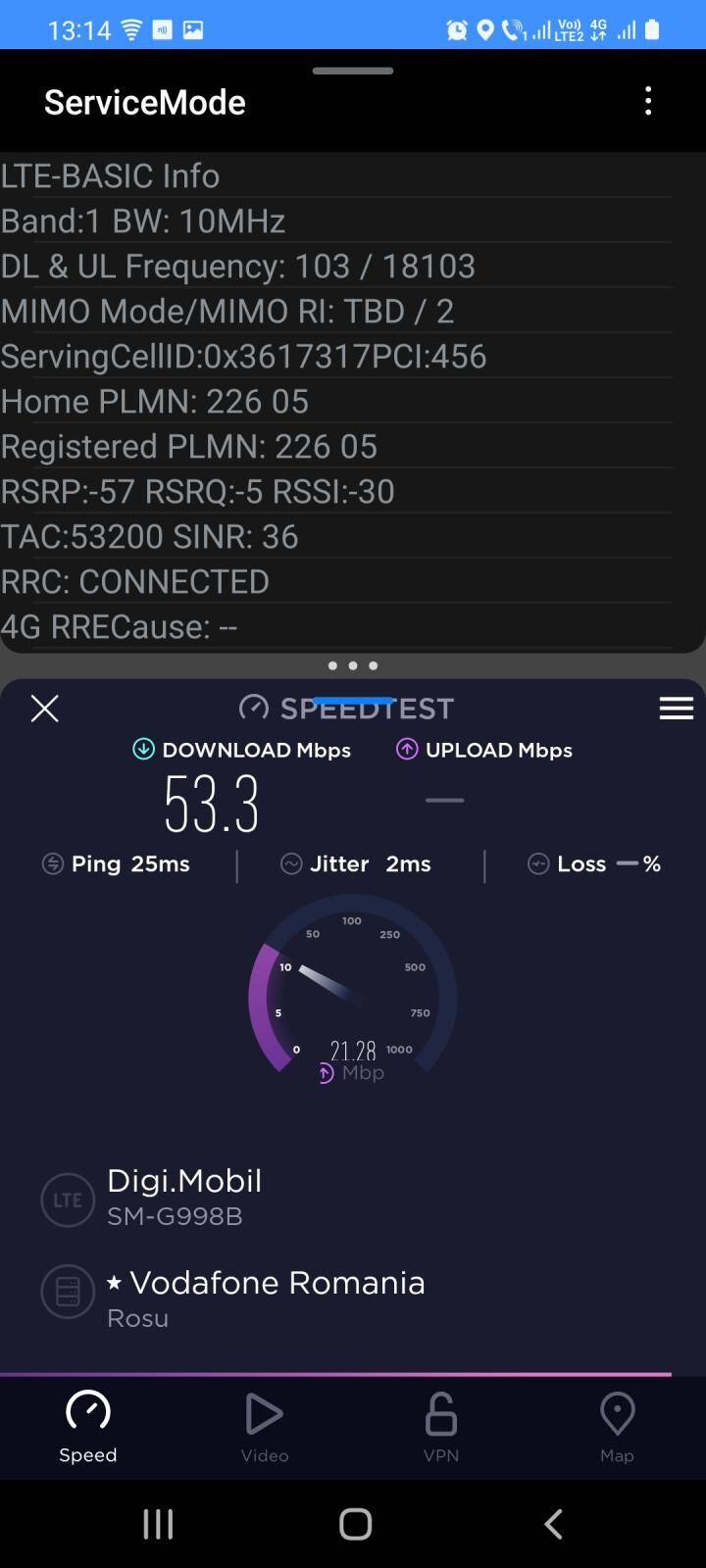
Task: Switch to the Speed tab
Action: (x=88, y=1427)
